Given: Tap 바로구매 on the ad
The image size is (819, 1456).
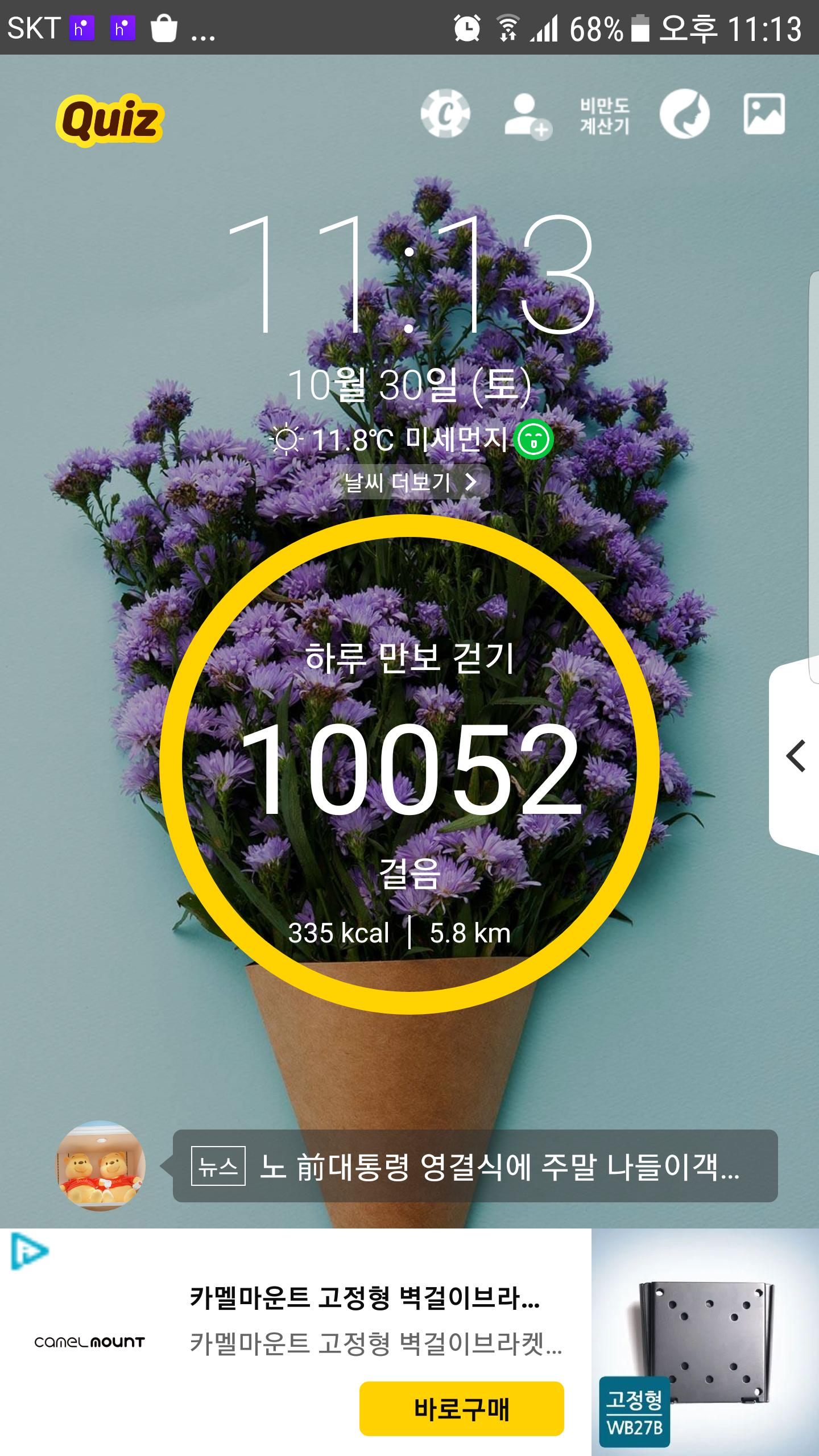Looking at the screenshot, I should click(461, 1408).
